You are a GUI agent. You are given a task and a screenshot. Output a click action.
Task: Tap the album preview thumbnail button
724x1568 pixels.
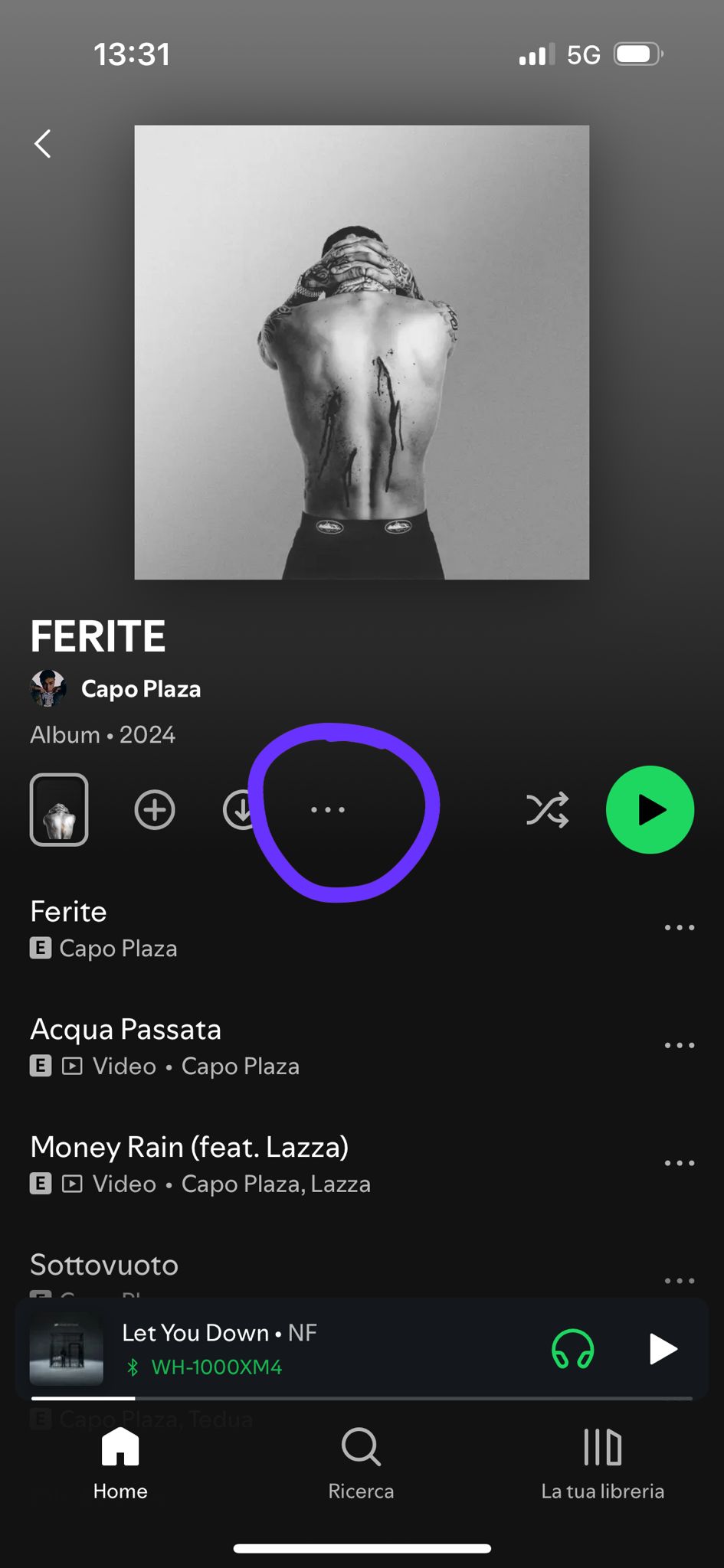[x=59, y=810]
